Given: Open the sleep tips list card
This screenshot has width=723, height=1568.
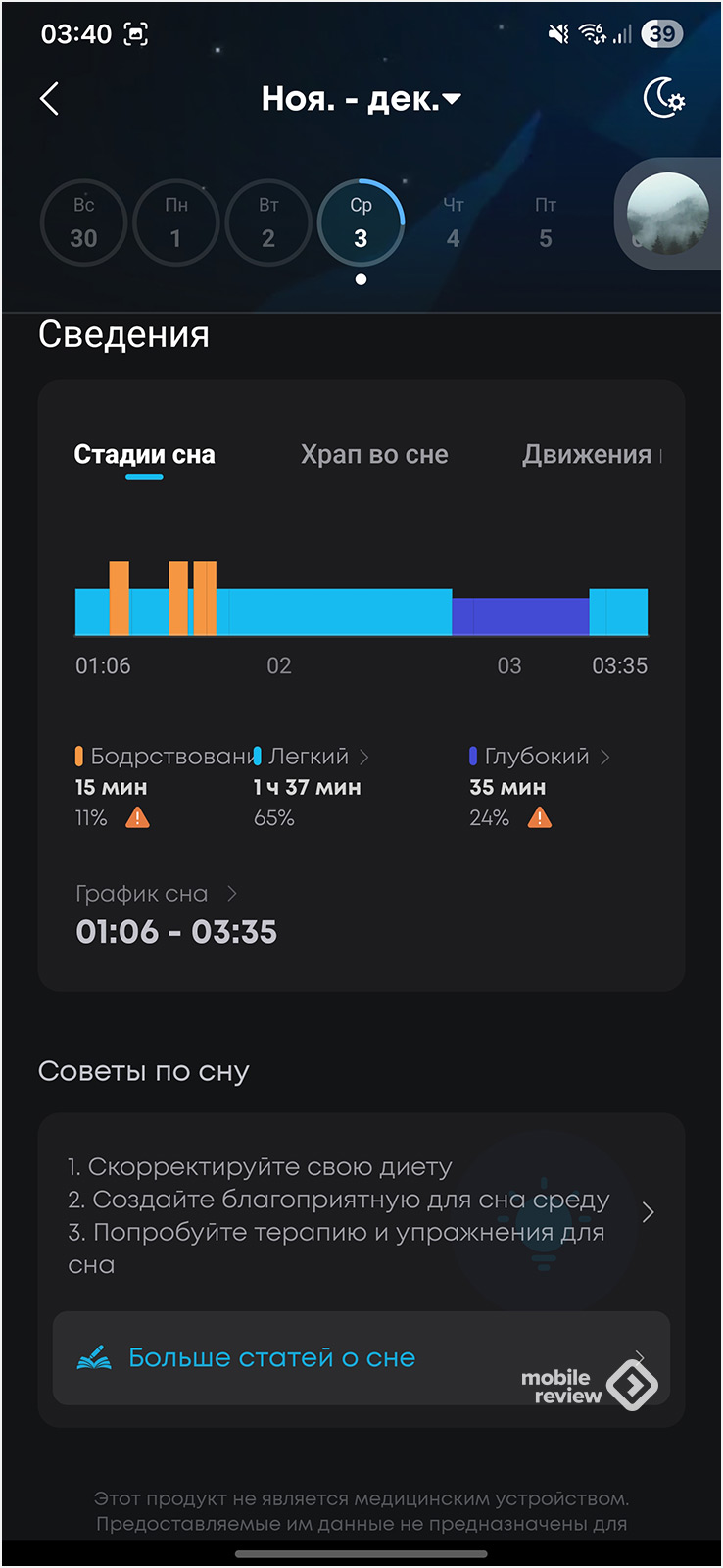Looking at the screenshot, I should (361, 1213).
